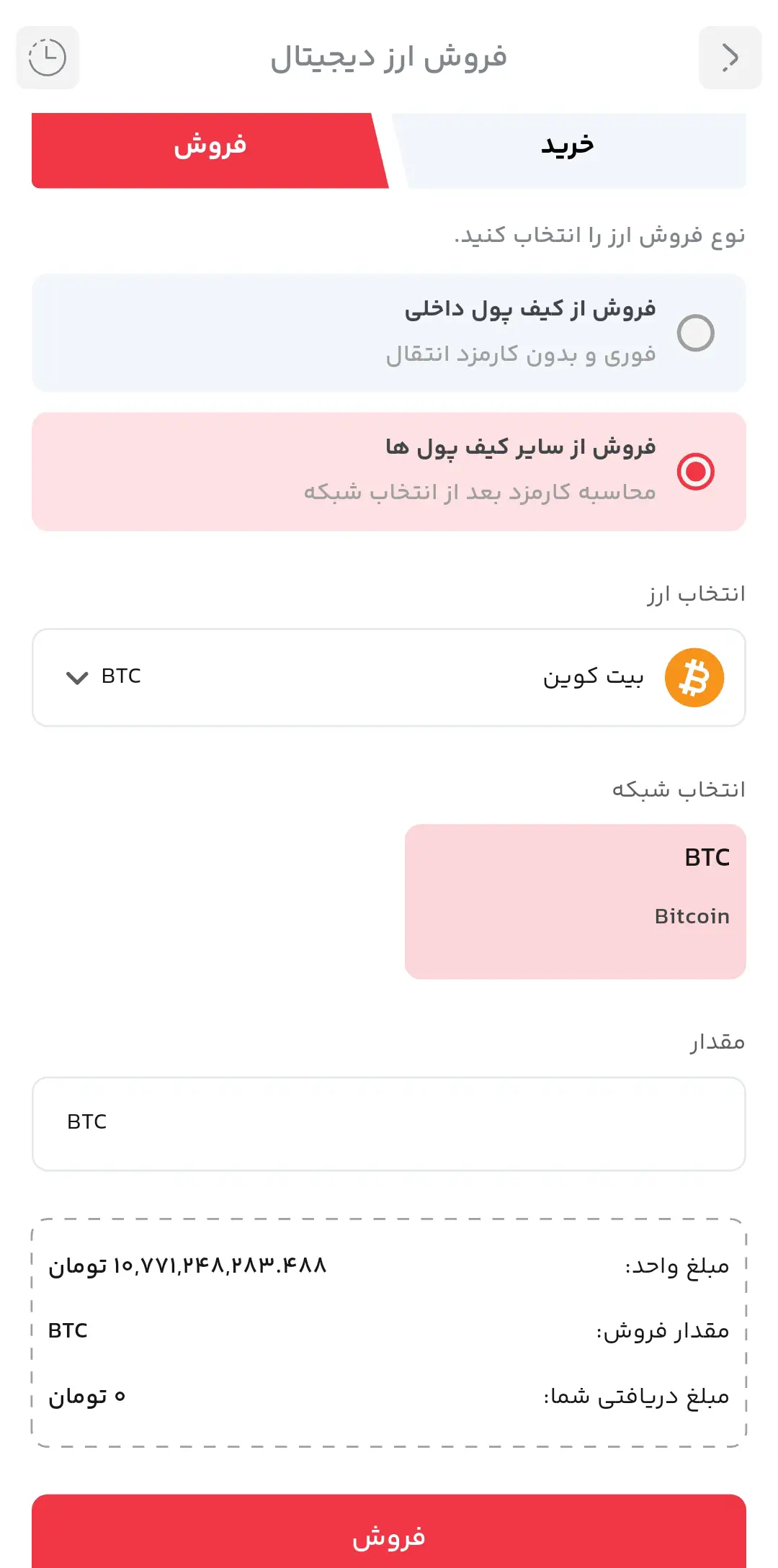Open the transaction history clock icon
The image size is (778, 1568).
tap(48, 58)
